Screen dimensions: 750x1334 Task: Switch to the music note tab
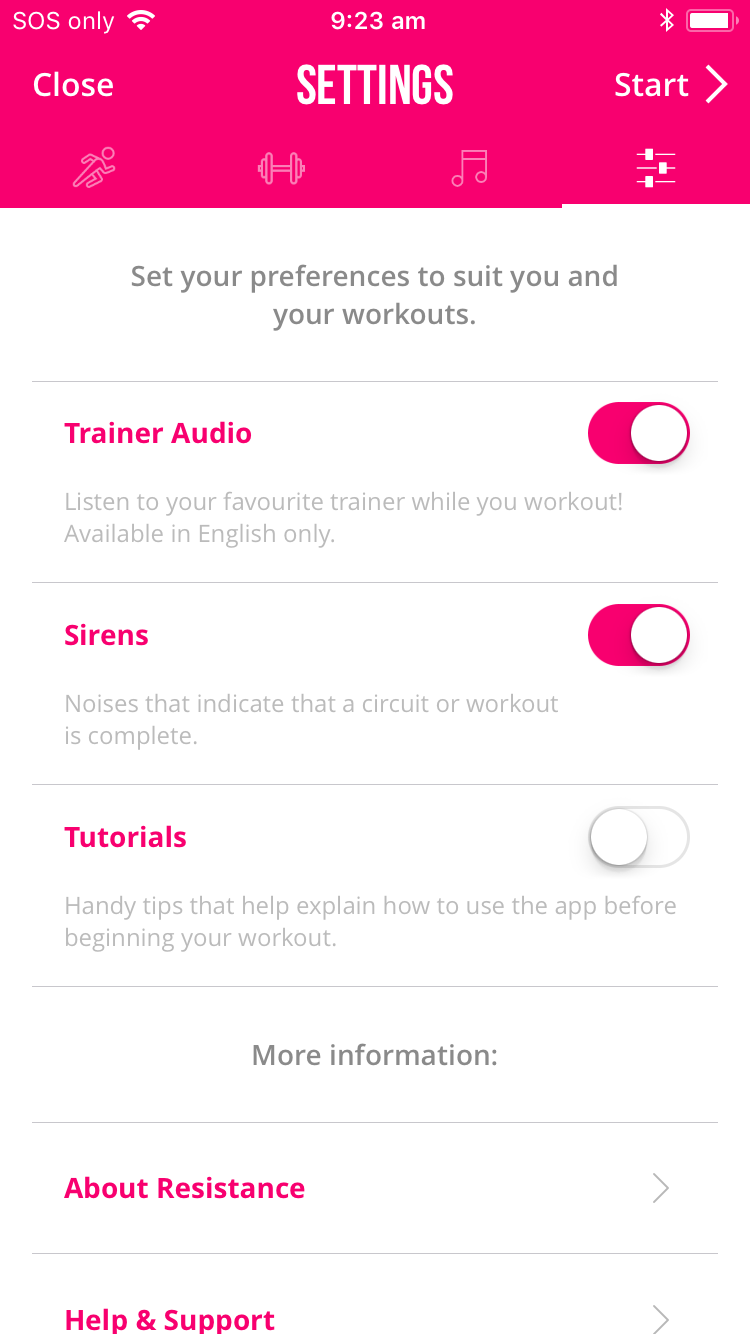point(469,168)
